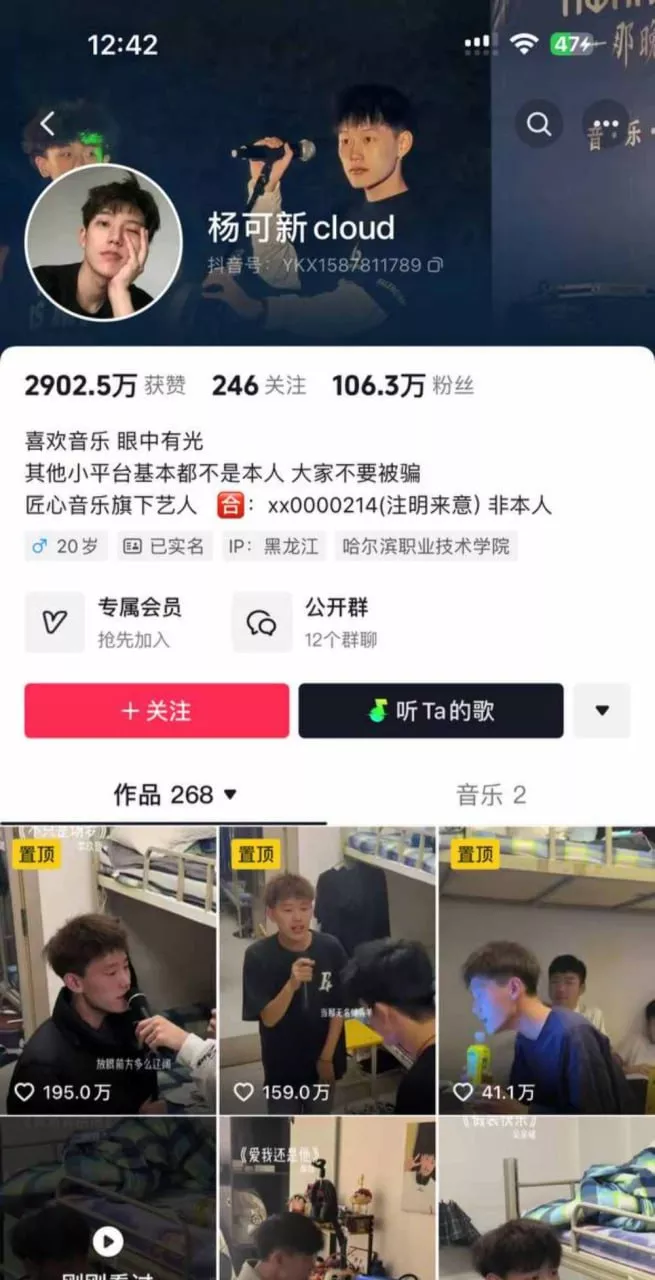The image size is (655, 1280).
Task: Open the video titled 《爱我还是他》
Action: [327, 1200]
